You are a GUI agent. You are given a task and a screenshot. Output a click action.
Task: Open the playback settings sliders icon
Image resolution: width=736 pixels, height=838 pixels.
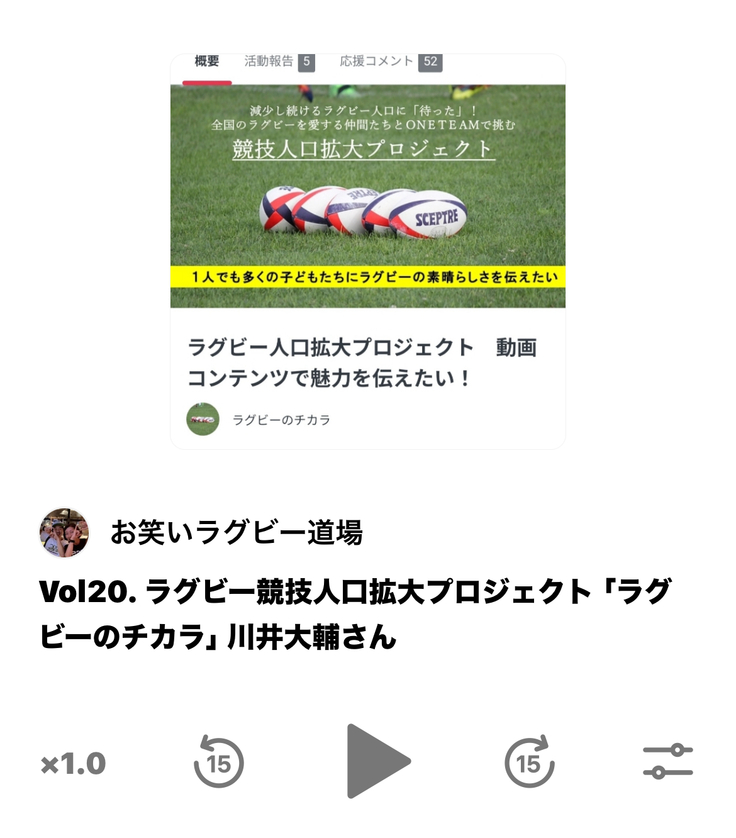[x=667, y=762]
